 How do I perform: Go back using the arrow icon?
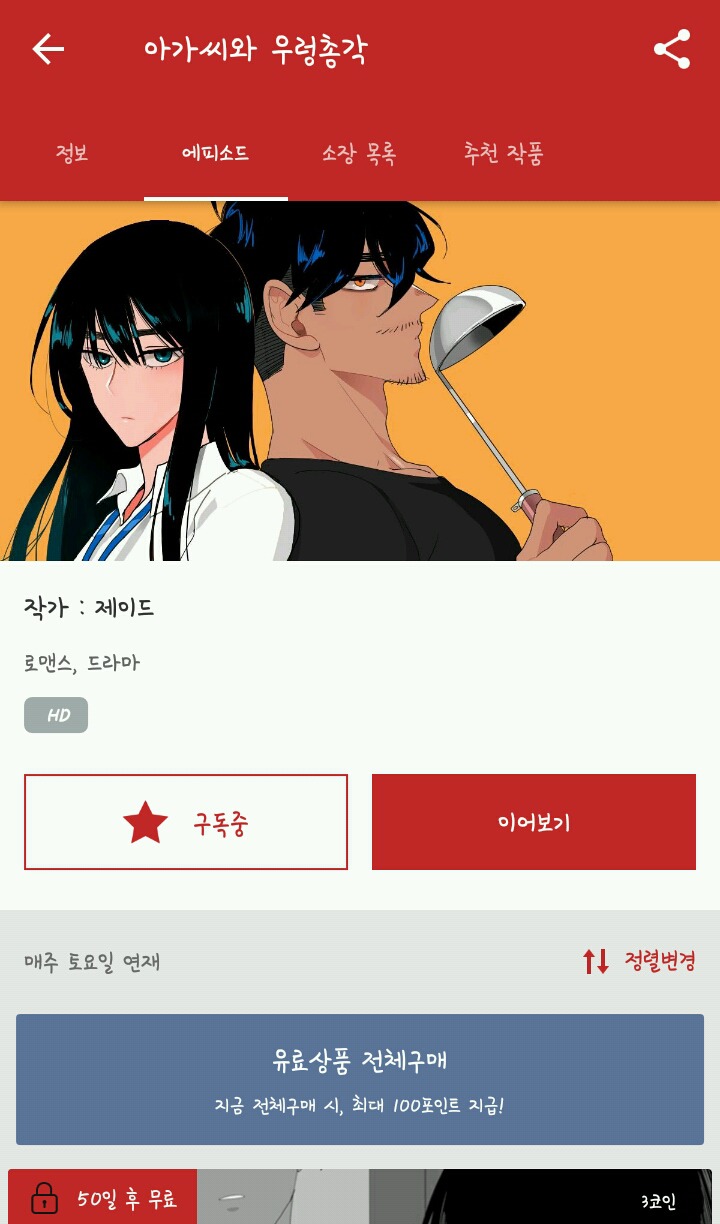coord(48,49)
